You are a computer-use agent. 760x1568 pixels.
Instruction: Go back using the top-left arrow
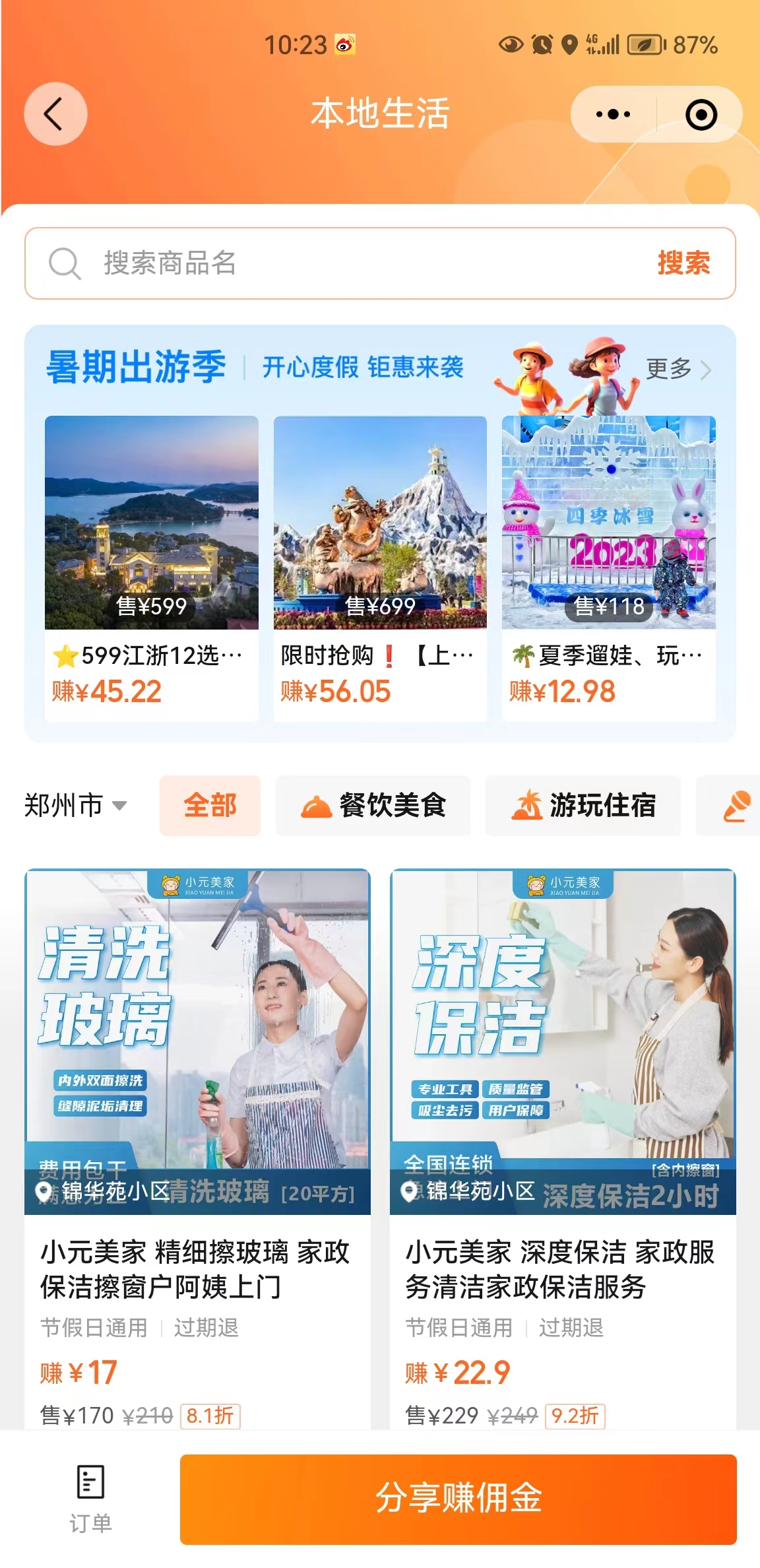coord(55,114)
